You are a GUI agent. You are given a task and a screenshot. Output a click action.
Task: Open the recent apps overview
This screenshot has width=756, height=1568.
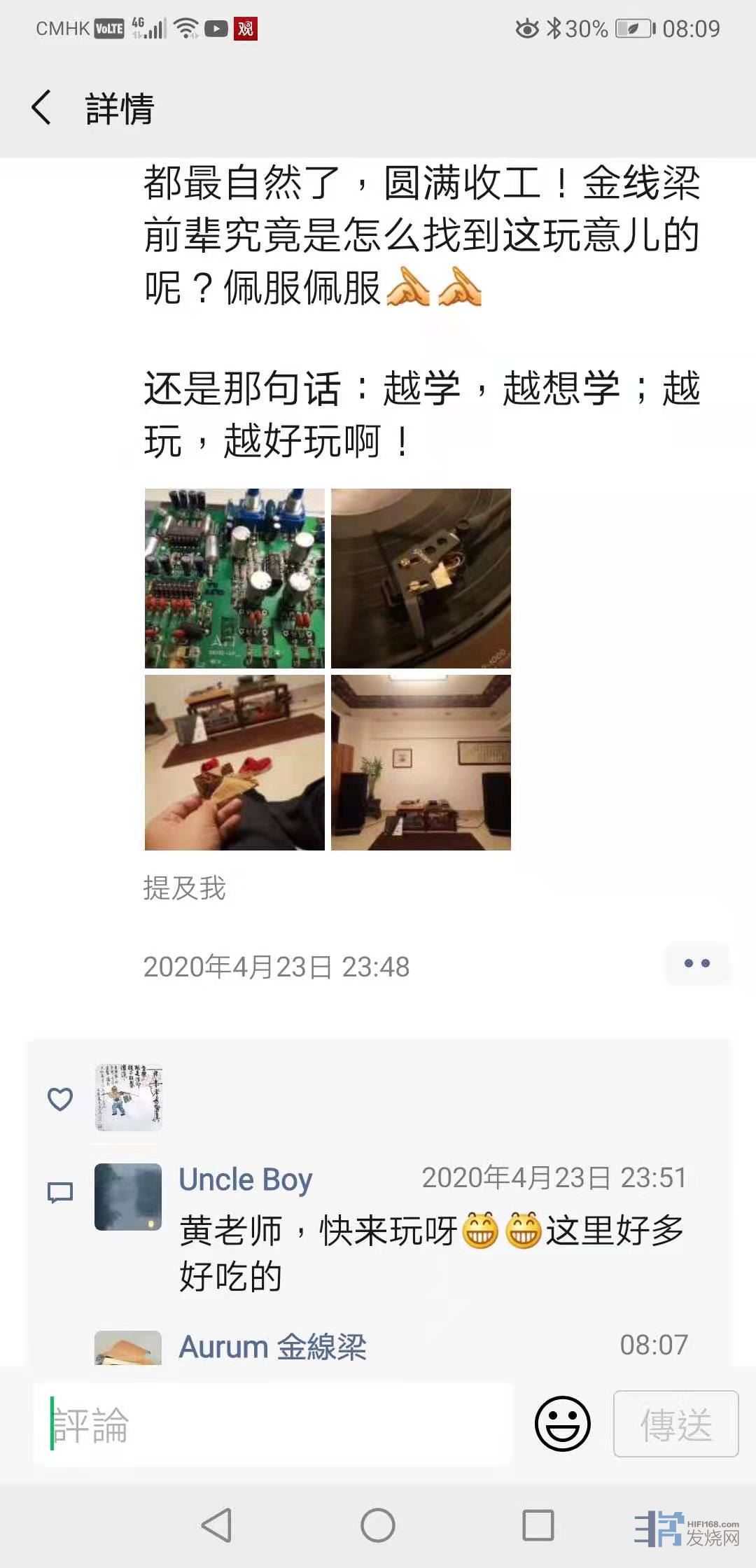[x=538, y=1525]
